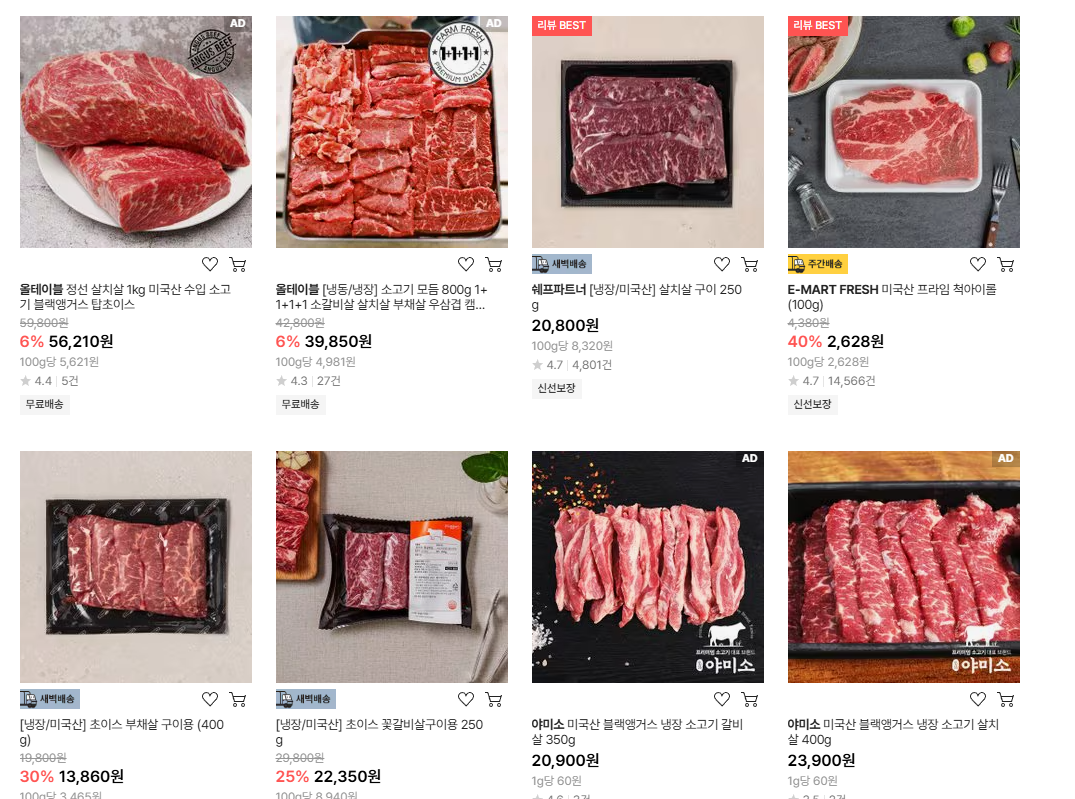1075x799 pixels.
Task: Wishlist 초이스 꽃갈비살구이용 250g
Action: click(466, 699)
